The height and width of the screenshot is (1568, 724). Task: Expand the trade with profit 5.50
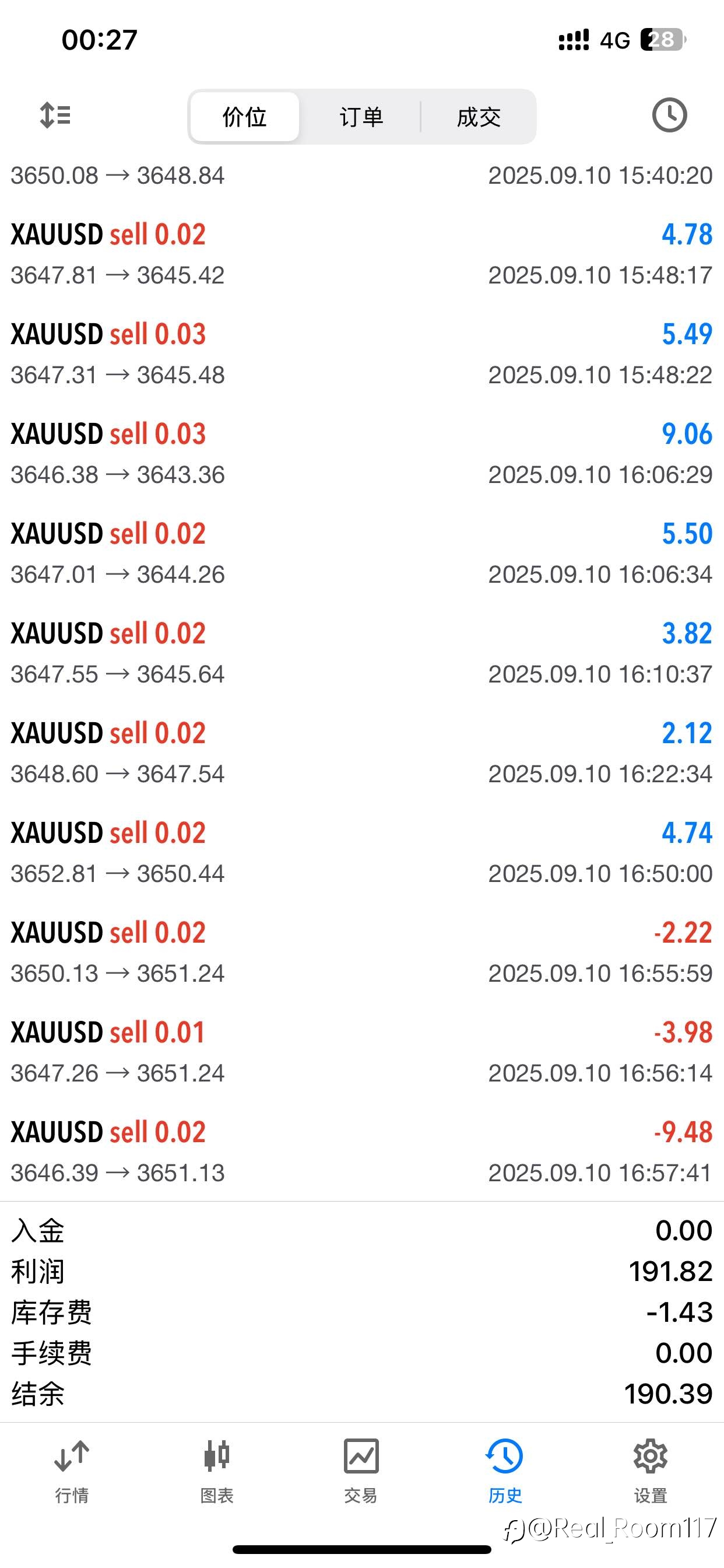(x=362, y=554)
